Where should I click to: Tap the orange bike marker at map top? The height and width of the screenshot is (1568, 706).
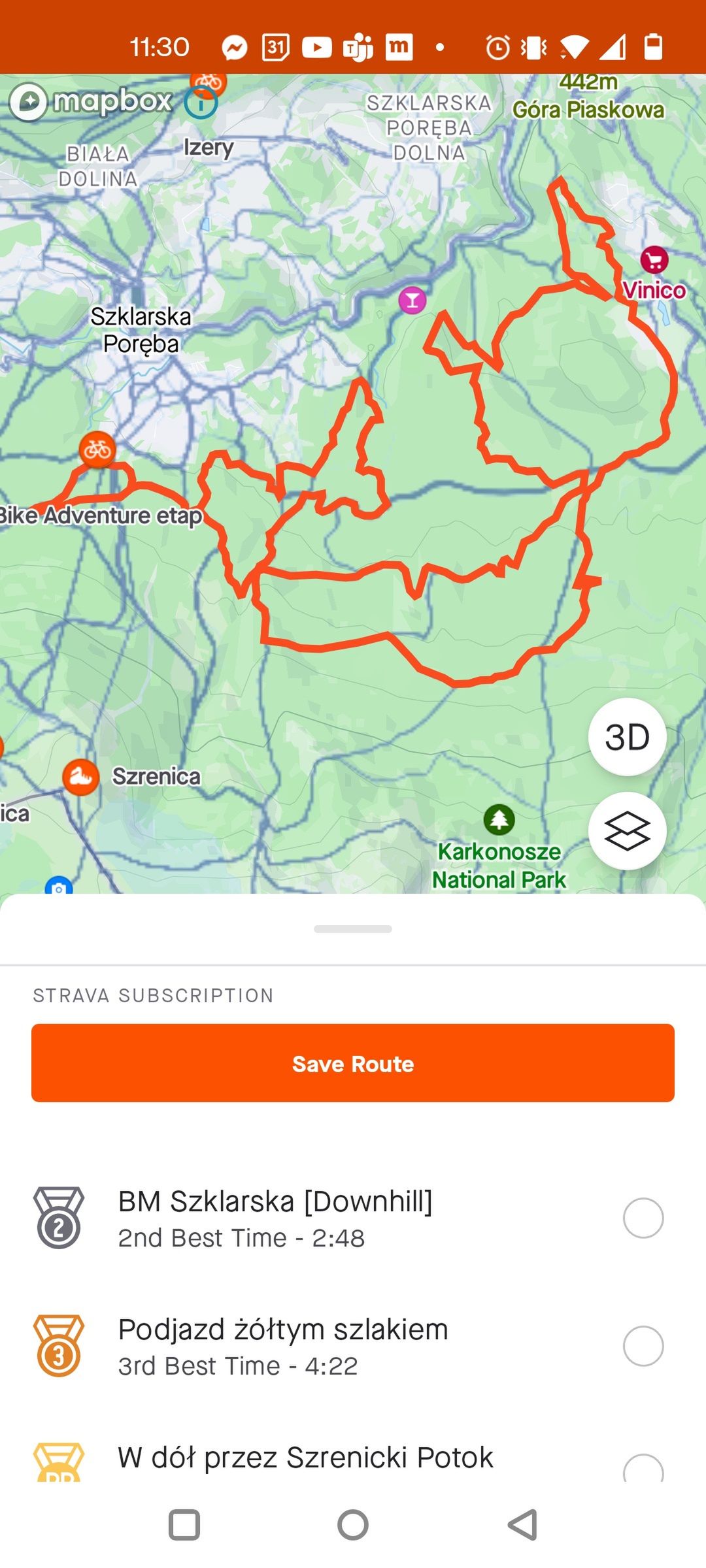[x=208, y=84]
